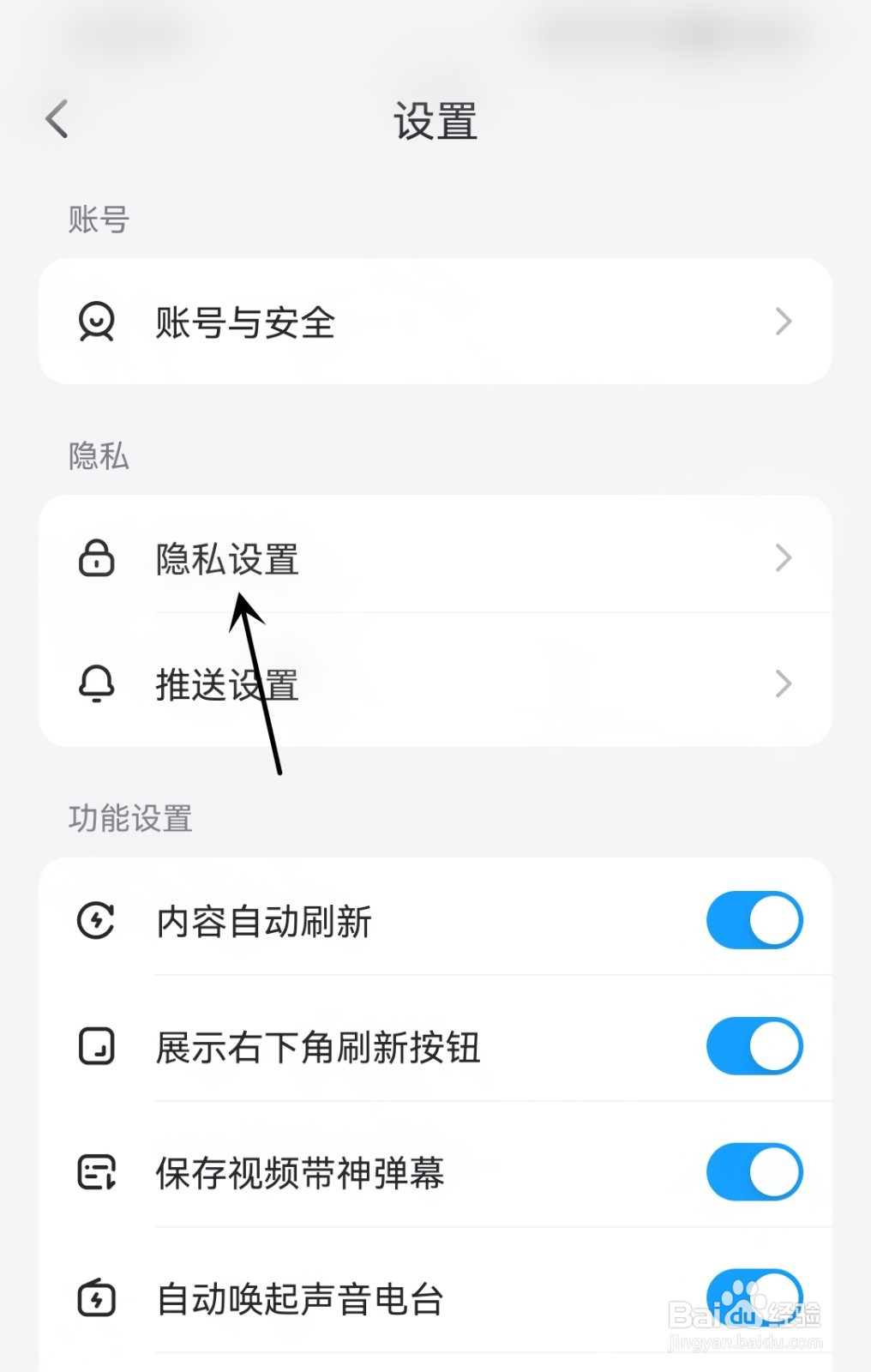Screen dimensions: 871x1372
Task: Click the danmaku icon beside 保存视频带神弹幕
Action: pos(97,1173)
